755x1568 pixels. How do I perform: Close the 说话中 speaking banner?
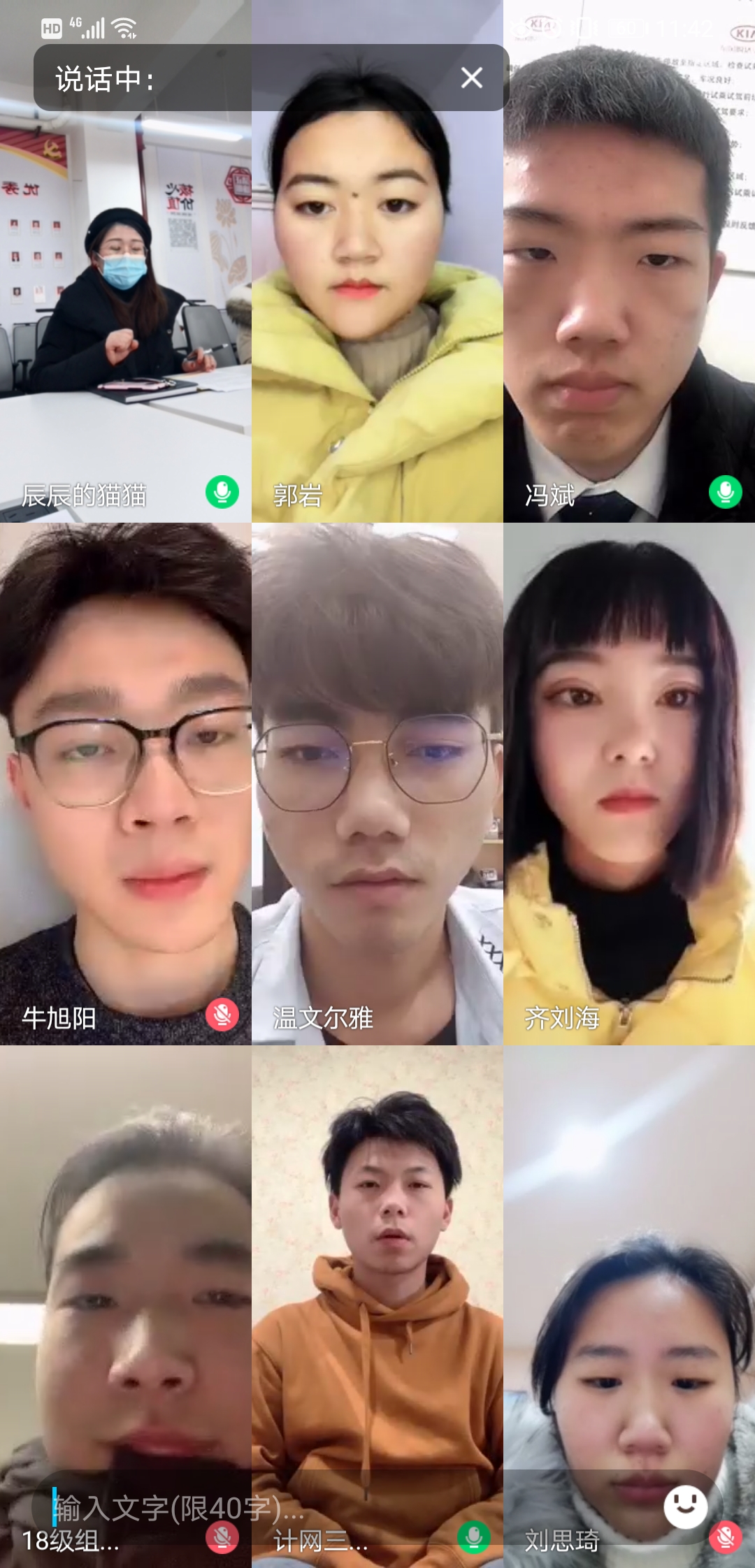coord(472,78)
